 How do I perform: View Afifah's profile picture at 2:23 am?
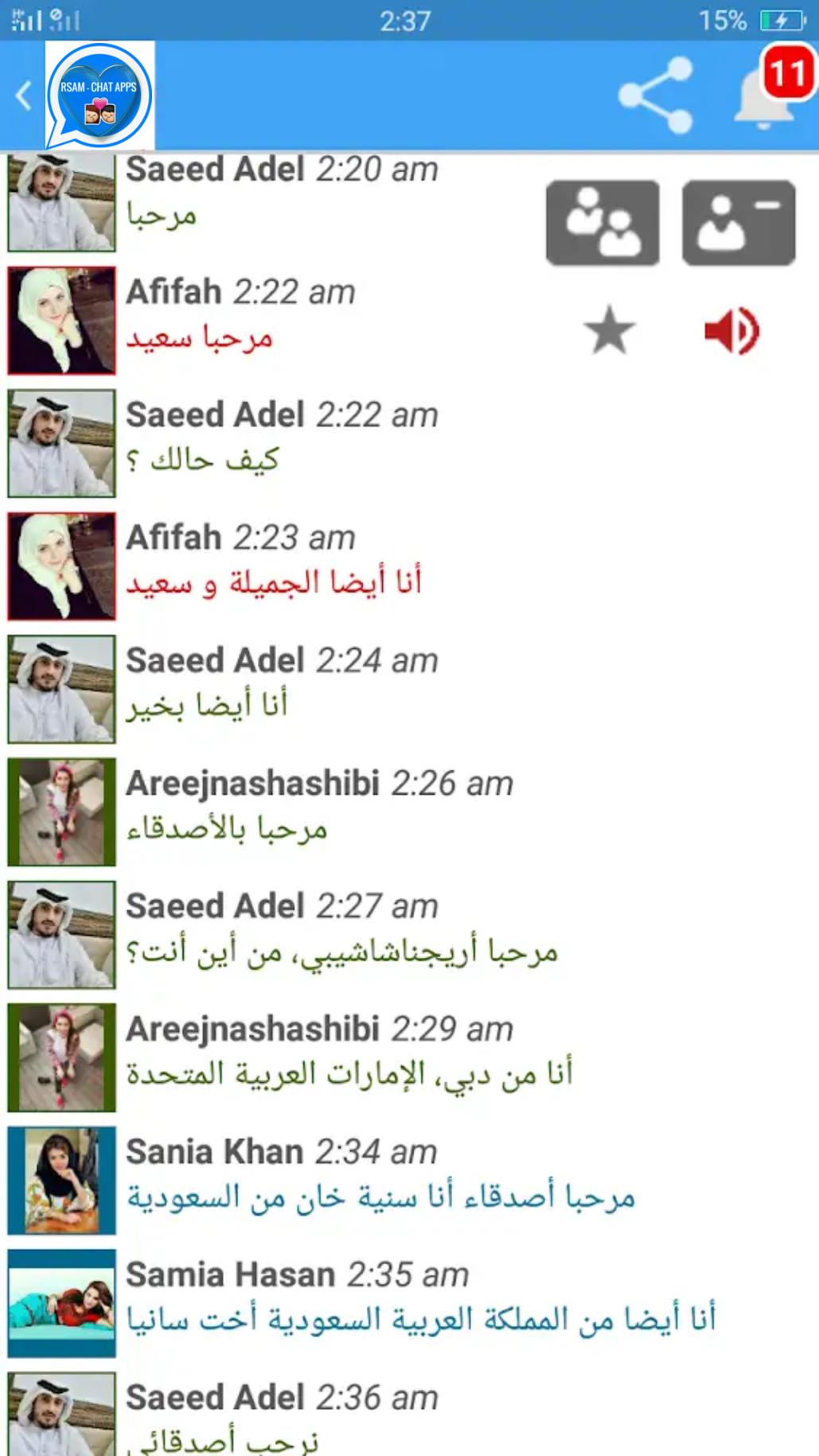point(62,566)
